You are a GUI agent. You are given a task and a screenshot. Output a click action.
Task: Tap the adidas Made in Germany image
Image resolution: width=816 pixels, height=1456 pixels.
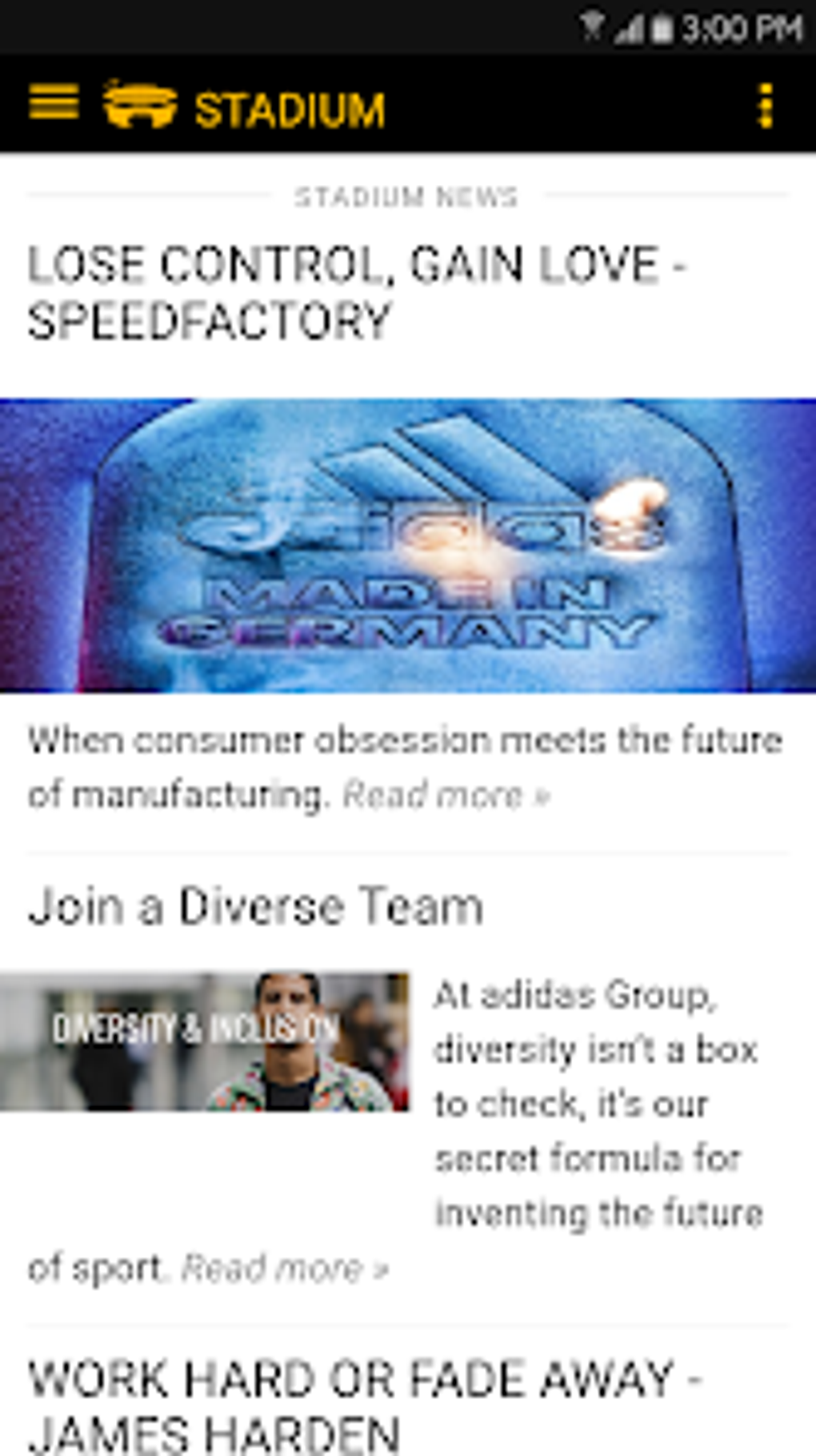pyautogui.click(x=408, y=545)
